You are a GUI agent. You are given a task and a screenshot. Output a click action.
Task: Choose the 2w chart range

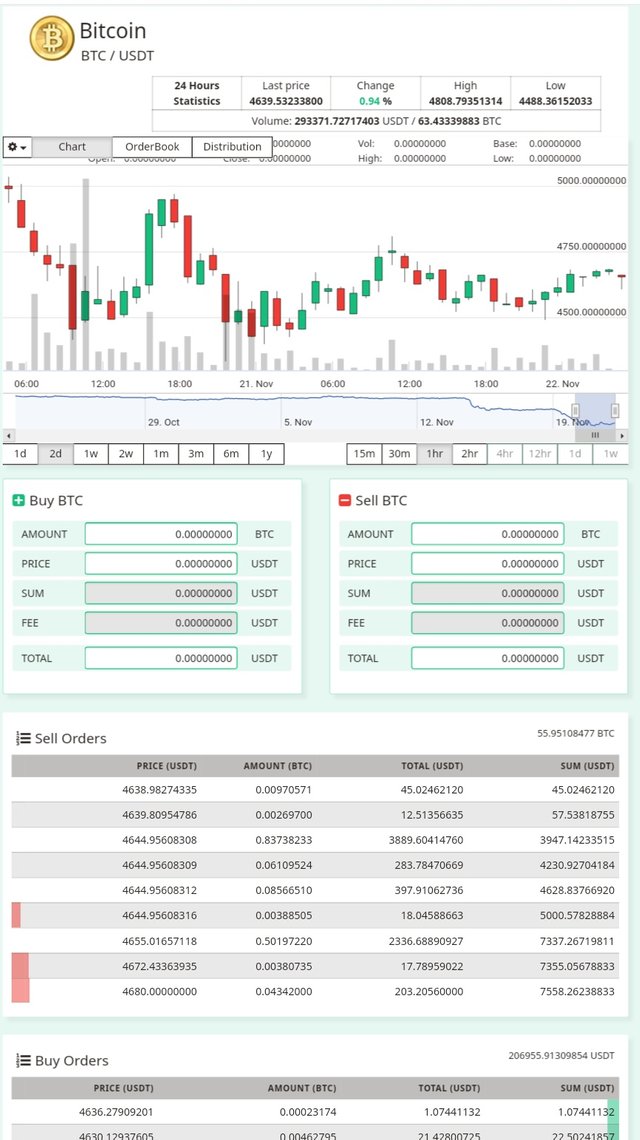[x=126, y=454]
